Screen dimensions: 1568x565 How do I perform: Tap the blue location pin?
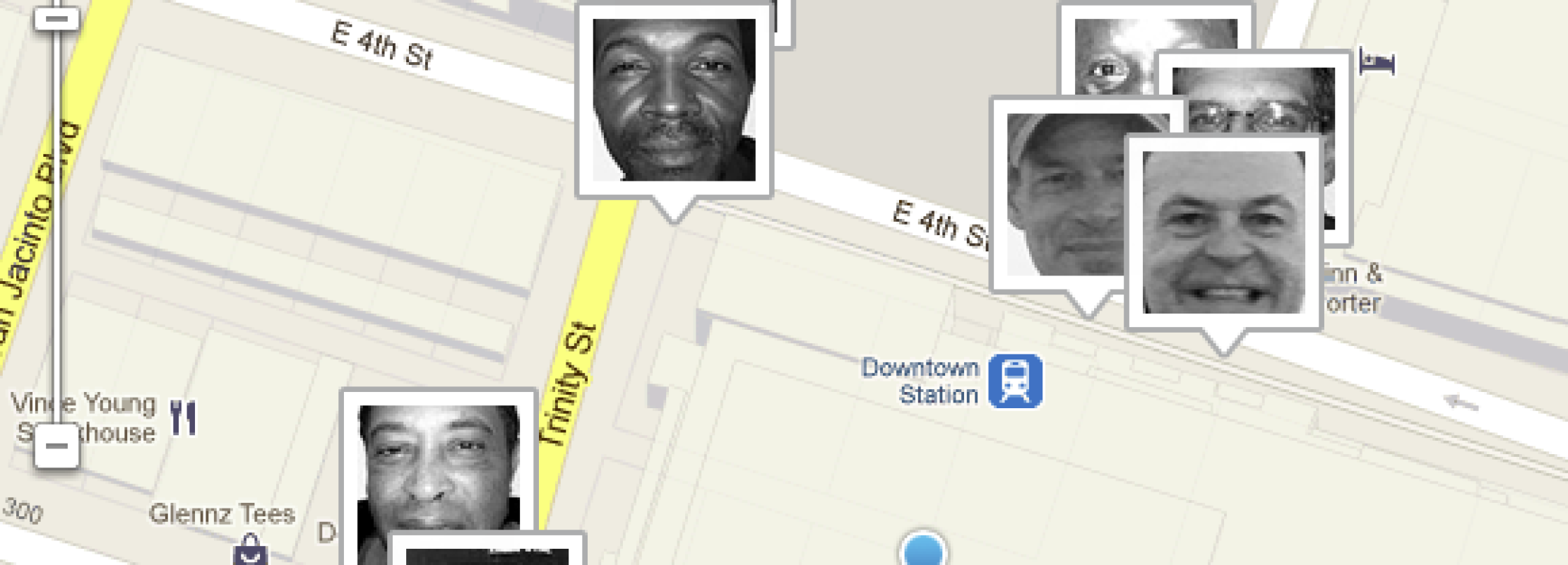(922, 551)
